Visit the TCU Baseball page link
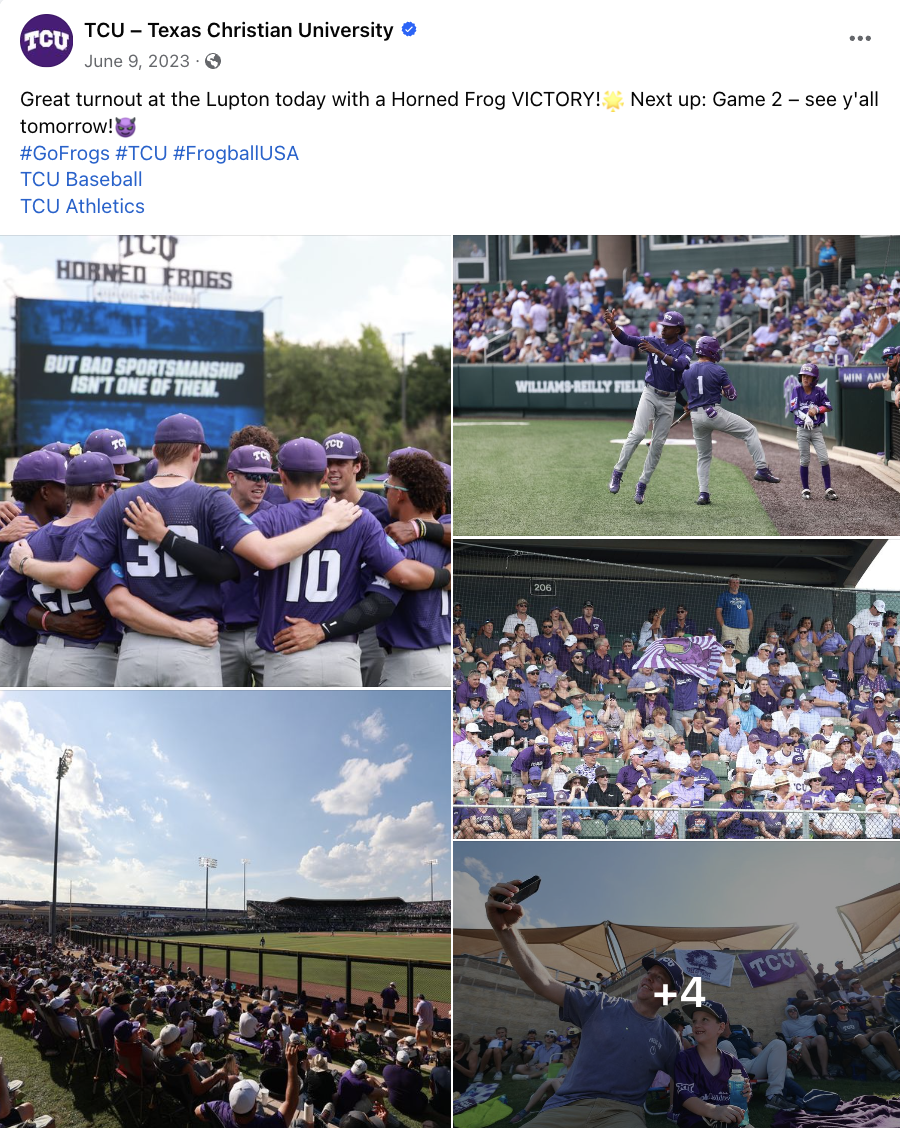The width and height of the screenshot is (900, 1128). tap(81, 180)
